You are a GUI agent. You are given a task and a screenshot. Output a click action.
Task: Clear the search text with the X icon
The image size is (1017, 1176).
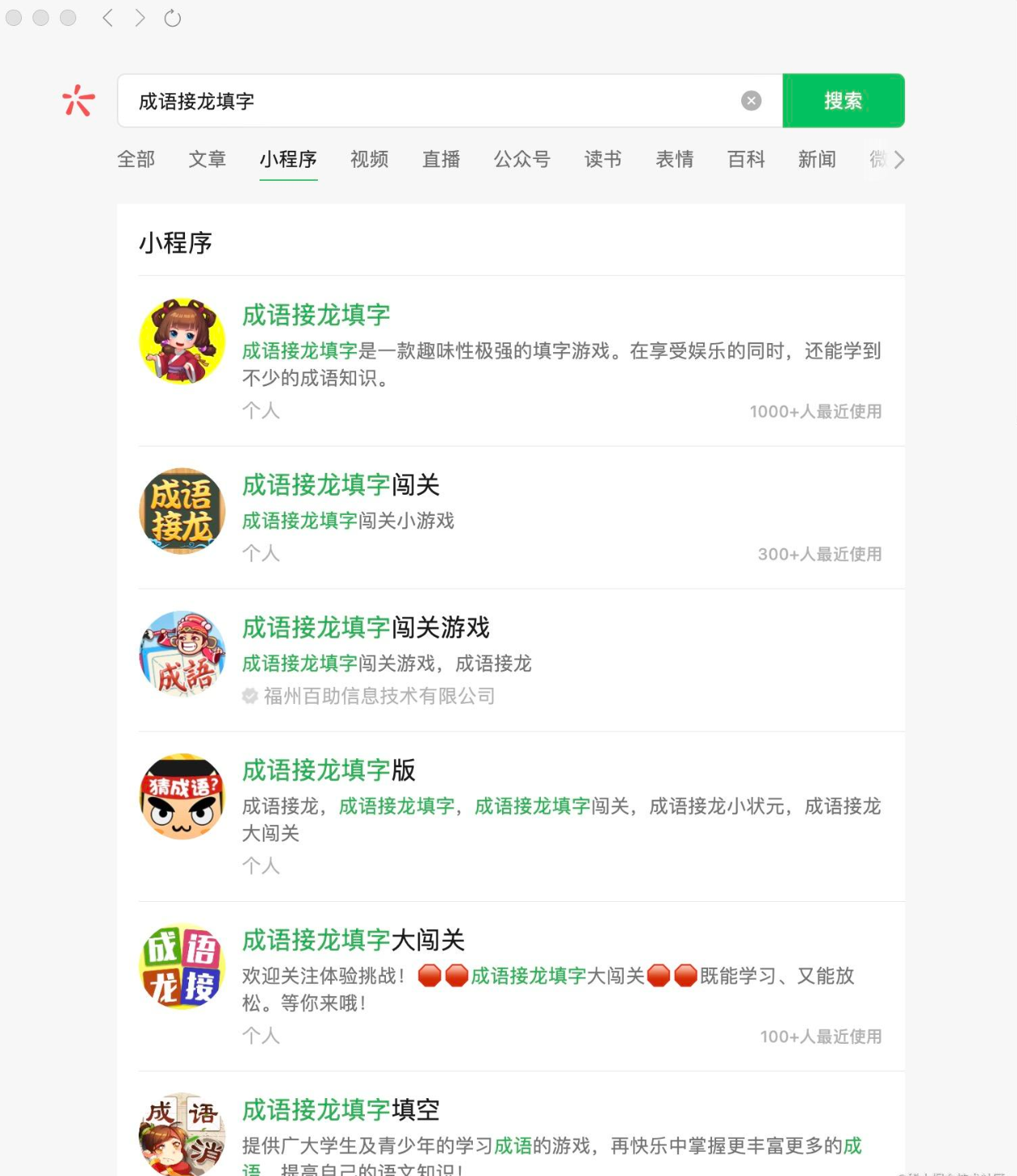tap(751, 101)
